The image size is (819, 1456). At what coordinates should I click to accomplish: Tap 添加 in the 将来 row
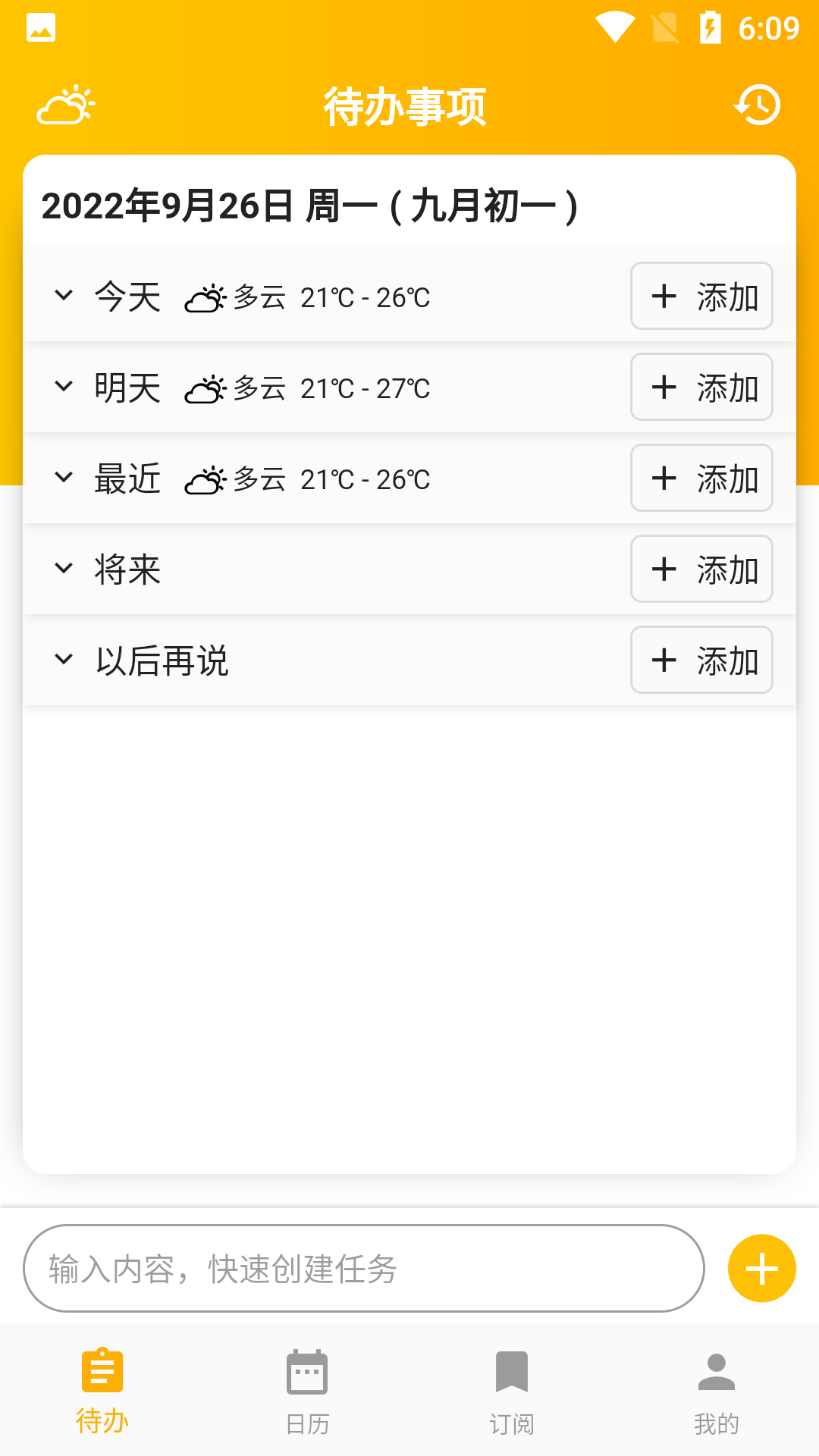(701, 569)
